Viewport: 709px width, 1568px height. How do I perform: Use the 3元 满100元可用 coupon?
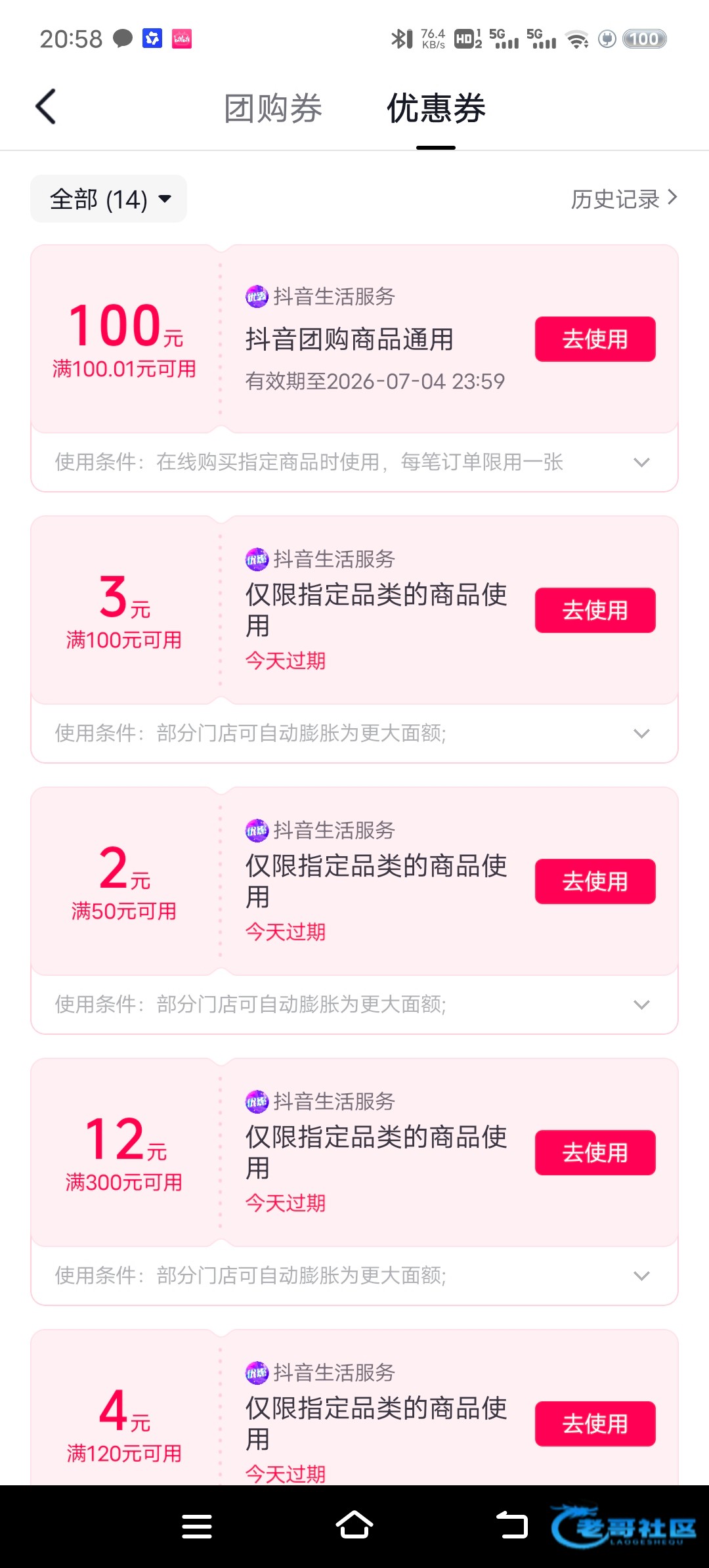point(595,611)
